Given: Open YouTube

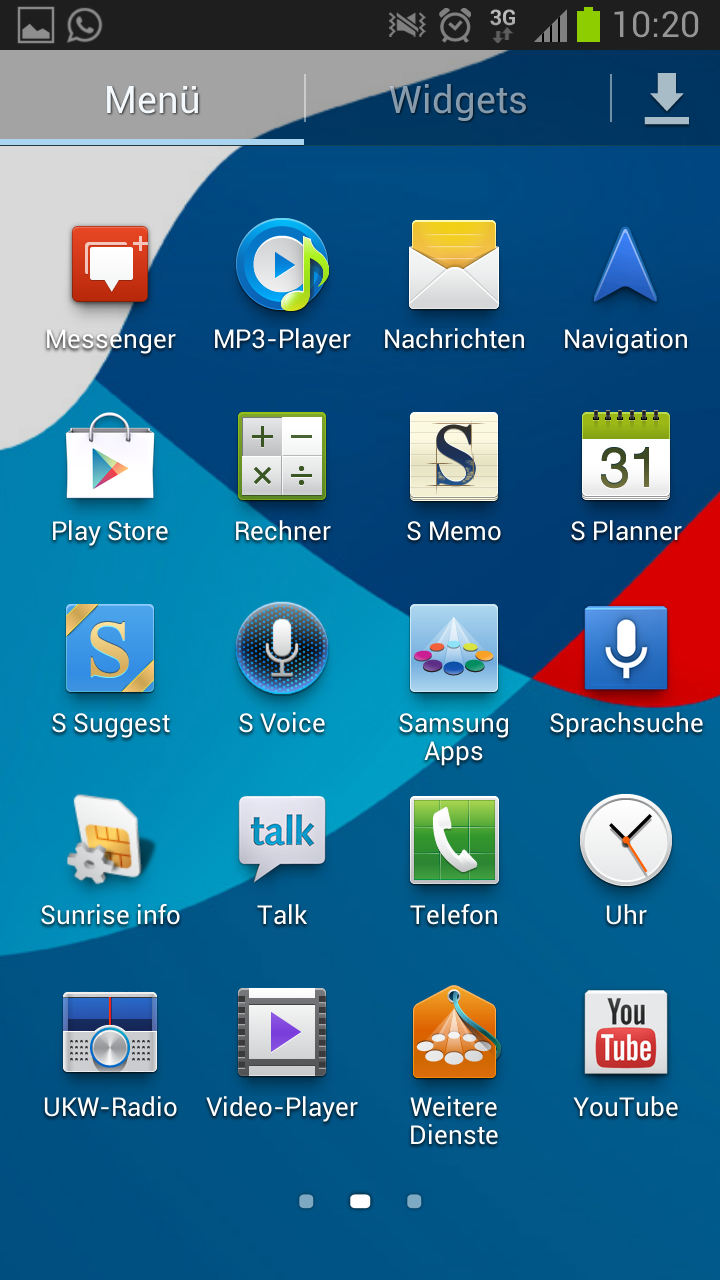Looking at the screenshot, I should pyautogui.click(x=626, y=1034).
